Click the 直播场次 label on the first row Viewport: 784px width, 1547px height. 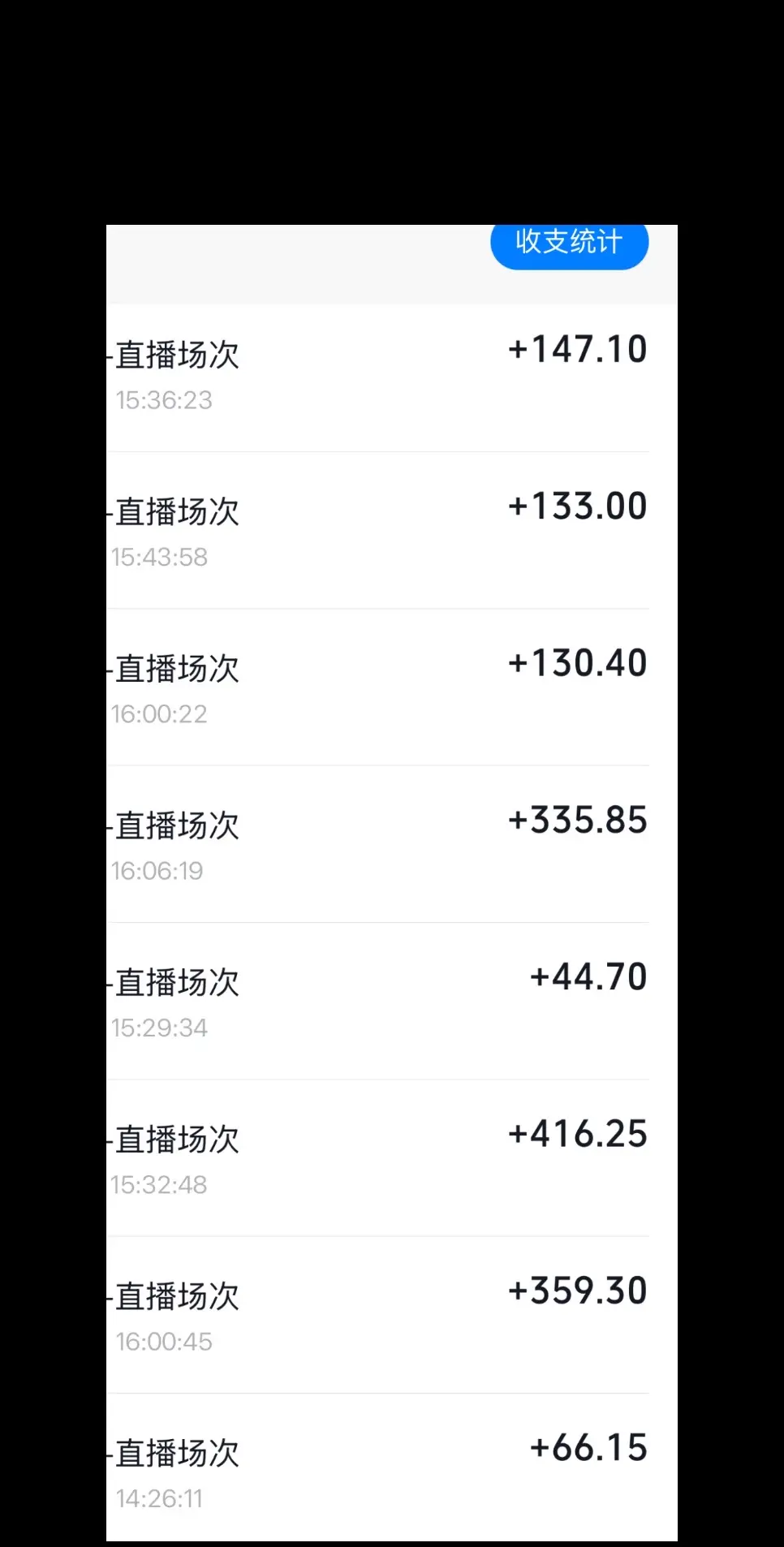[176, 354]
